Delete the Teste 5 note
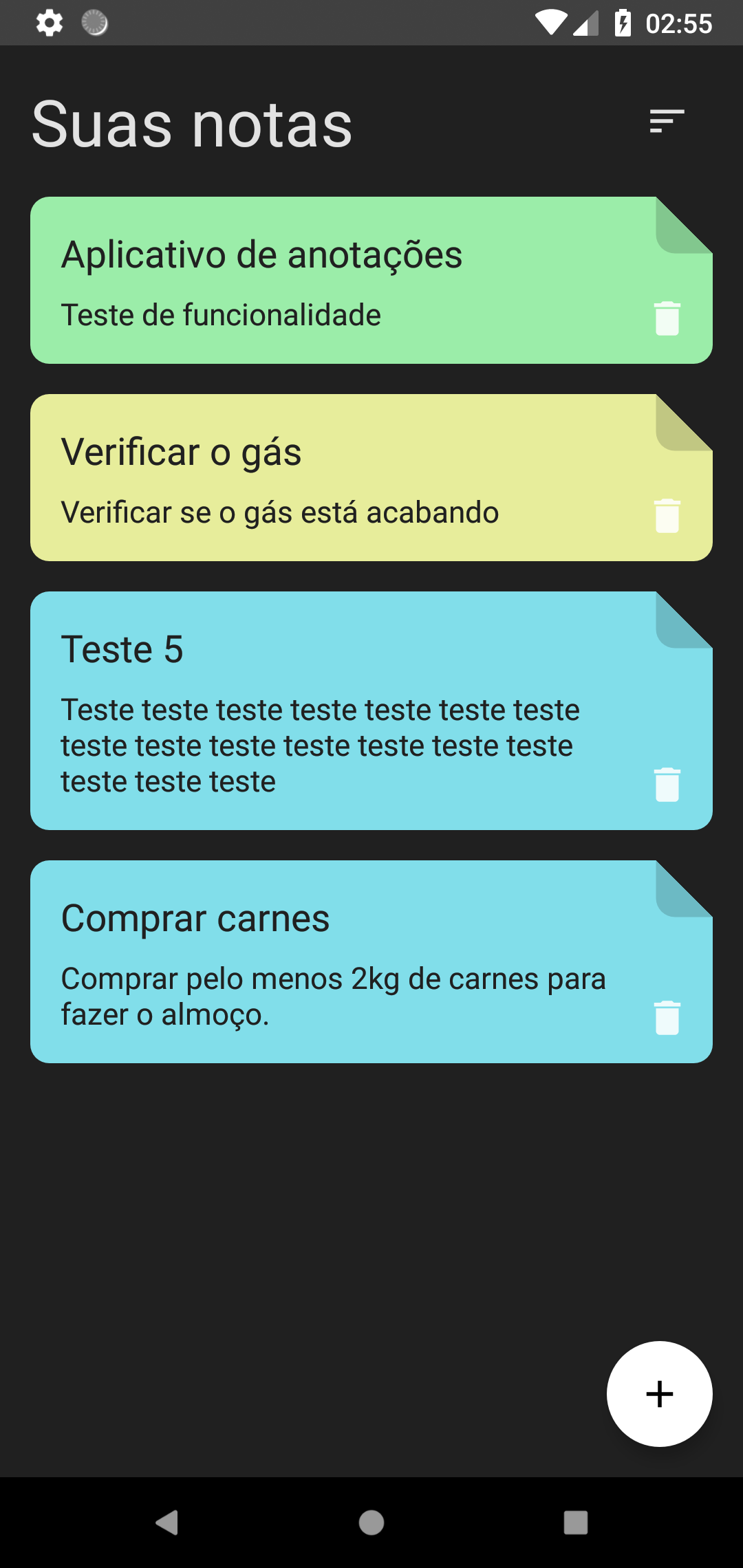This screenshot has width=743, height=1568. click(x=667, y=785)
